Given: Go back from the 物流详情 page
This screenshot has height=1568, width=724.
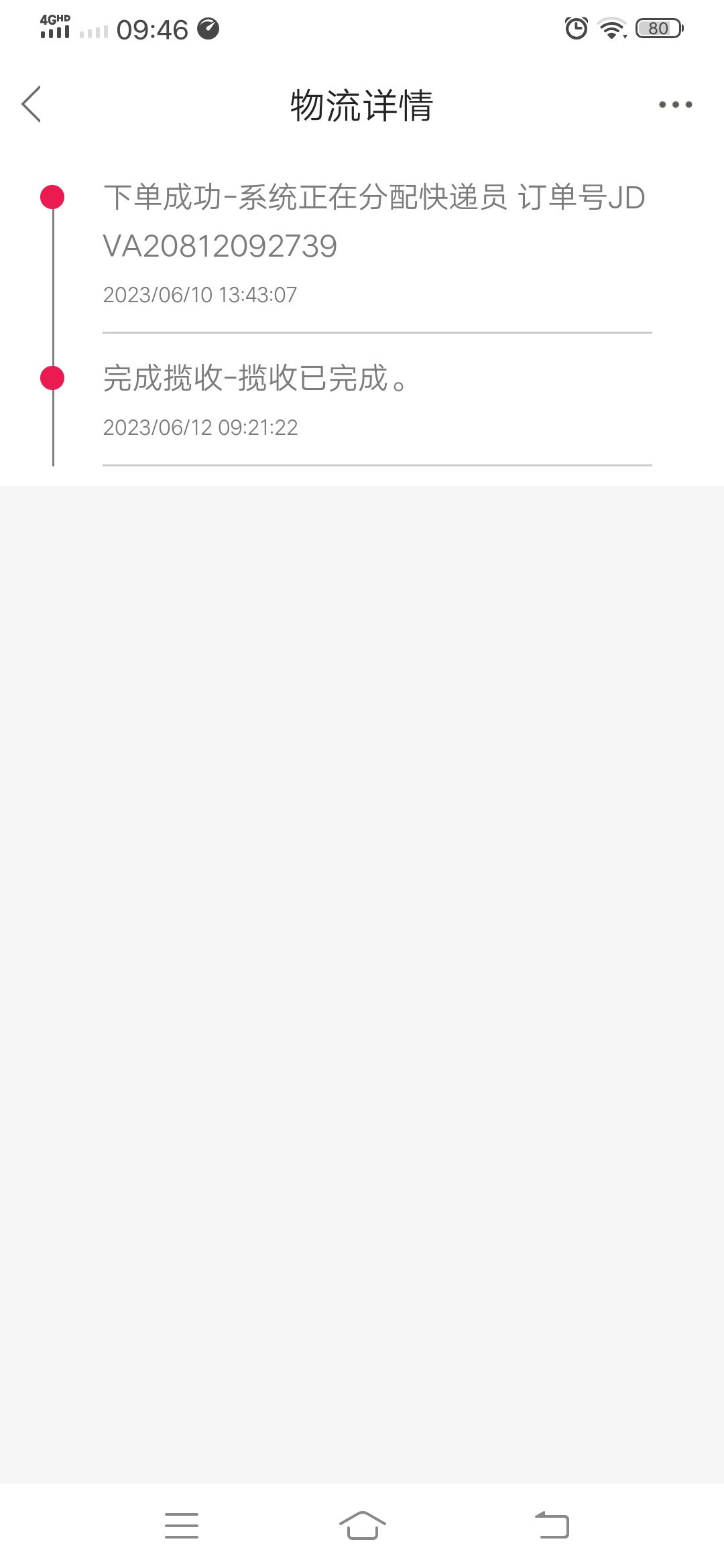Looking at the screenshot, I should (32, 105).
